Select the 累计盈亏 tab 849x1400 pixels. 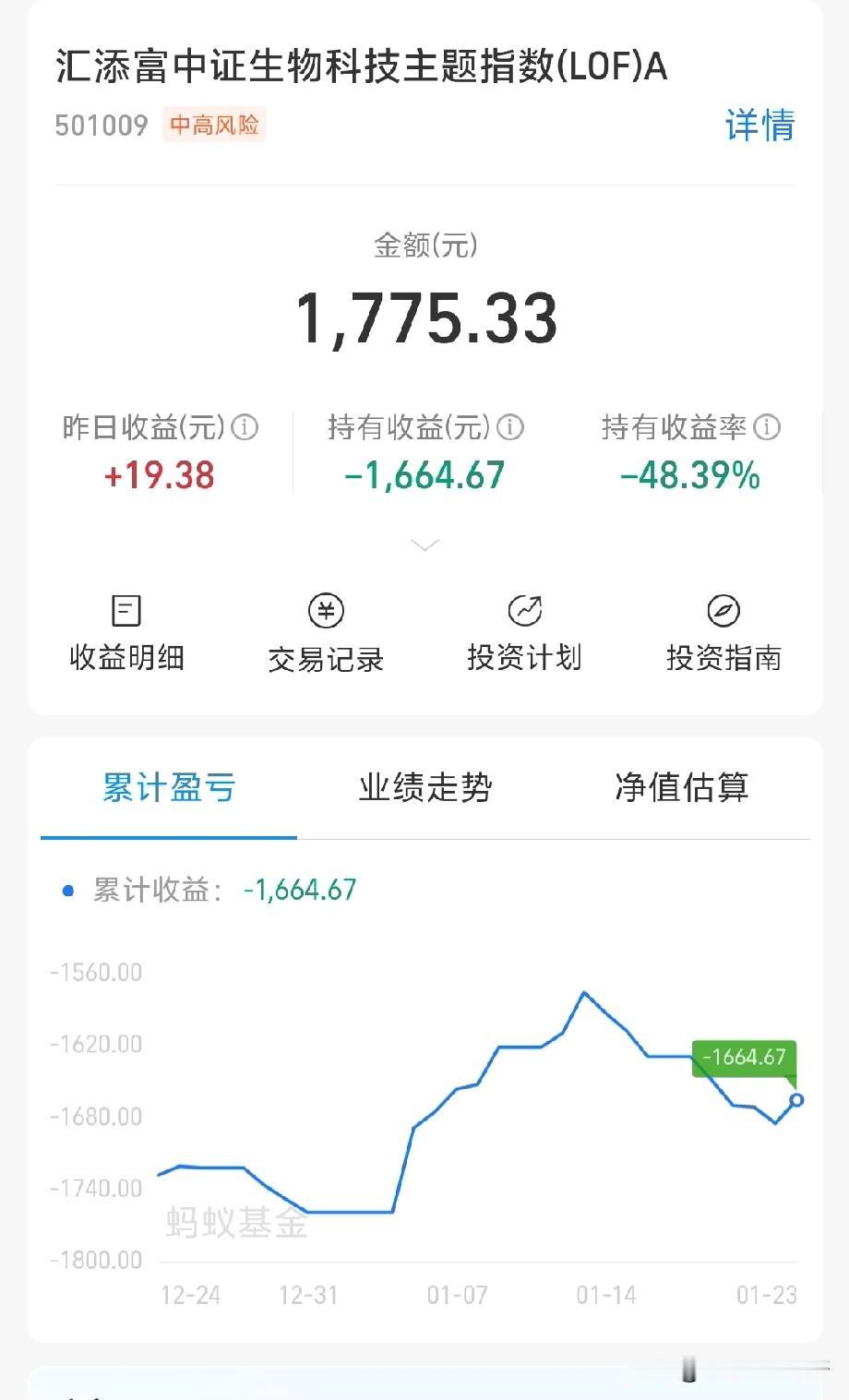pos(169,789)
